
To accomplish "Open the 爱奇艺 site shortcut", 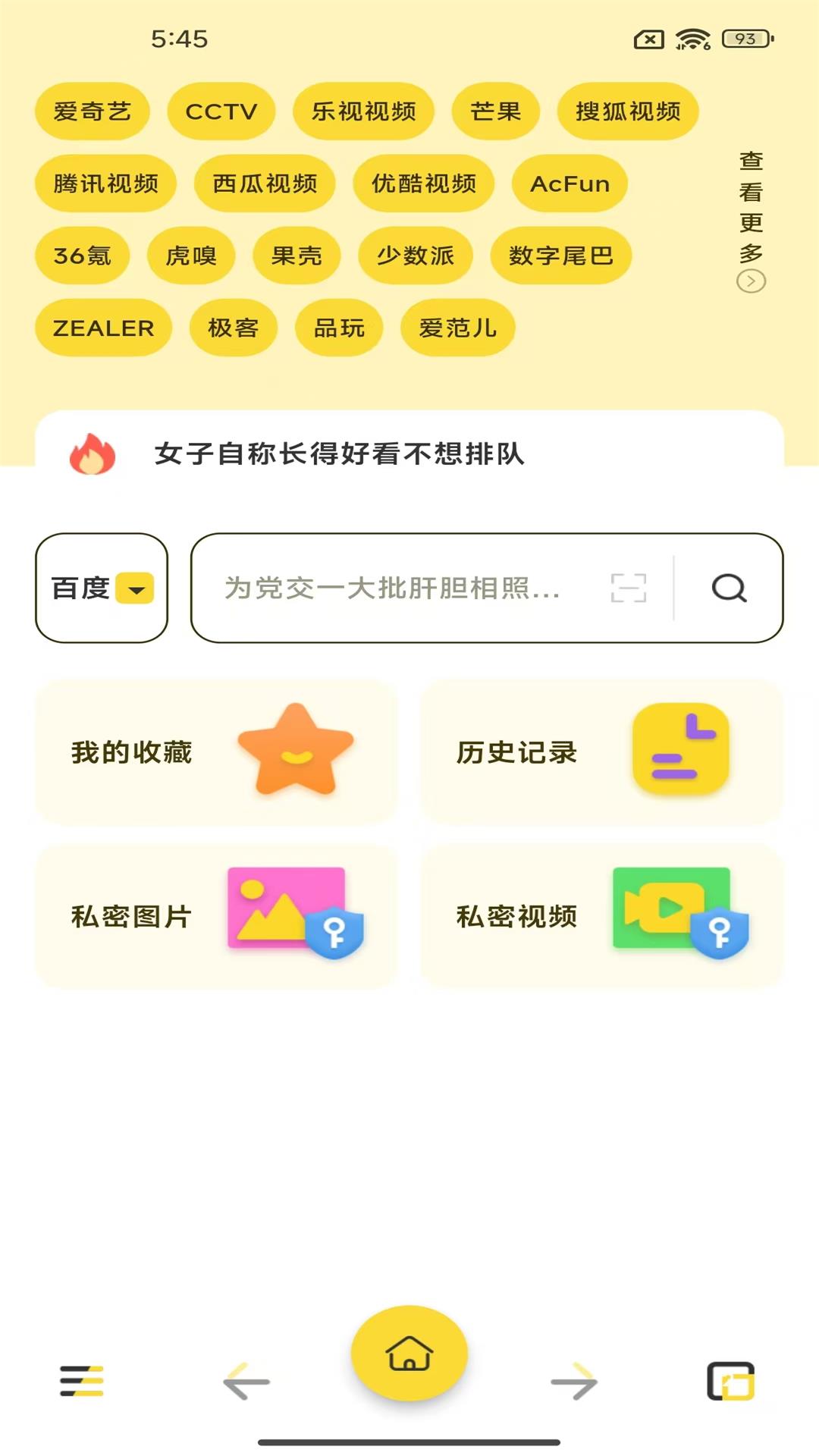I will pos(93,111).
